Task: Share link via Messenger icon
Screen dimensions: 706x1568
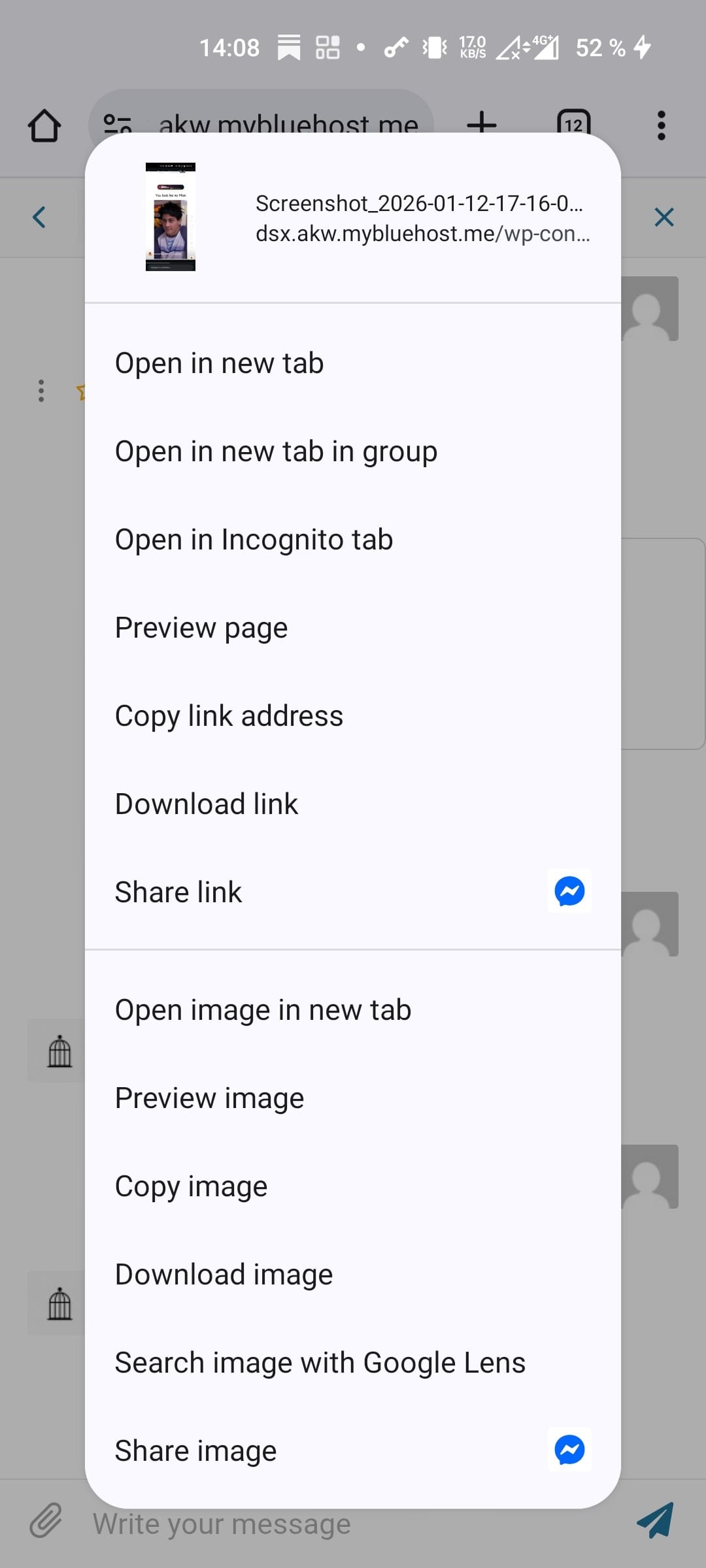Action: (569, 891)
